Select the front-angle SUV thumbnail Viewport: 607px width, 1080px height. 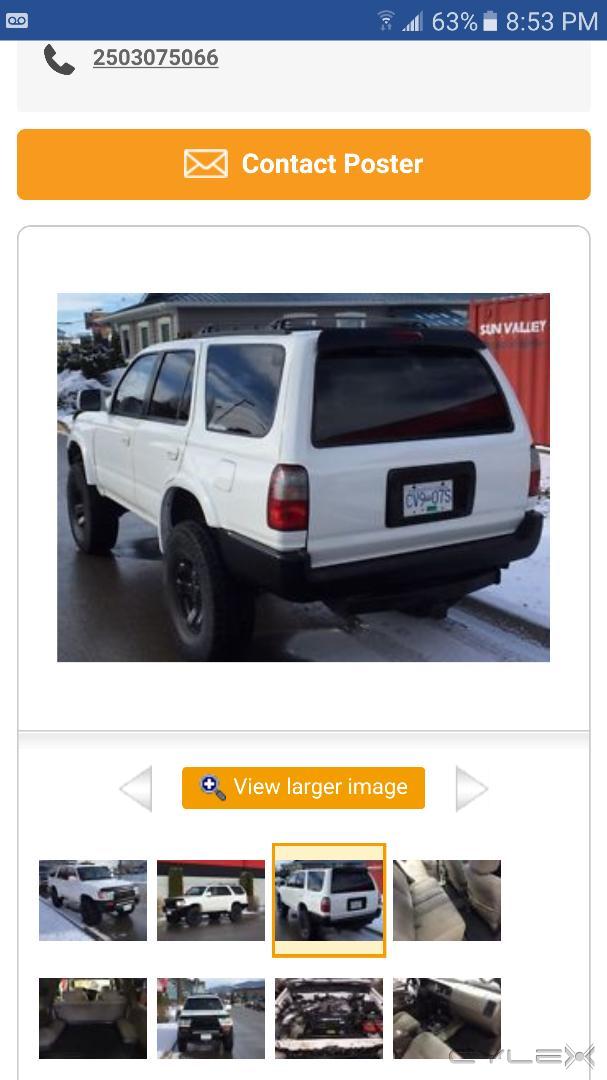click(x=93, y=900)
